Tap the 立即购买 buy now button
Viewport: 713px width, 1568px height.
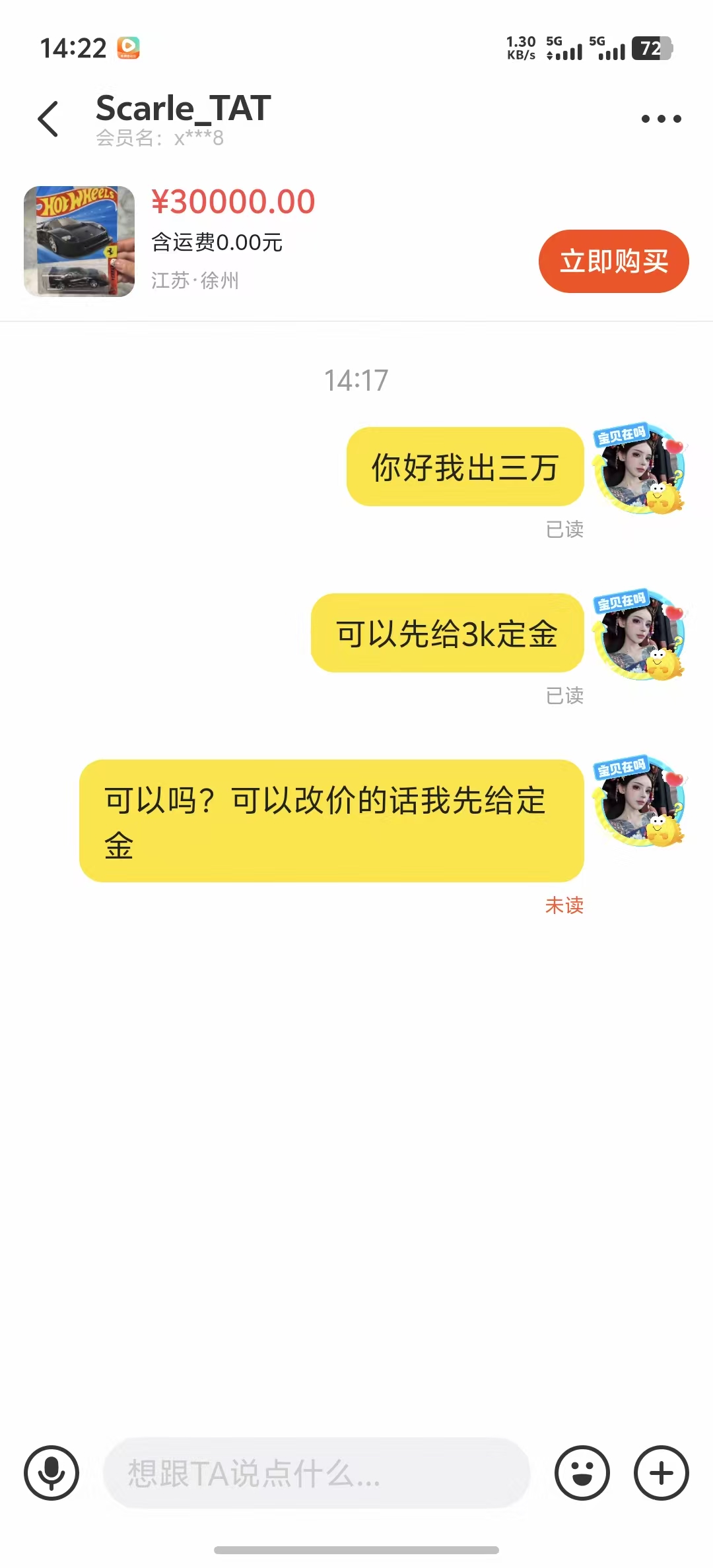613,261
